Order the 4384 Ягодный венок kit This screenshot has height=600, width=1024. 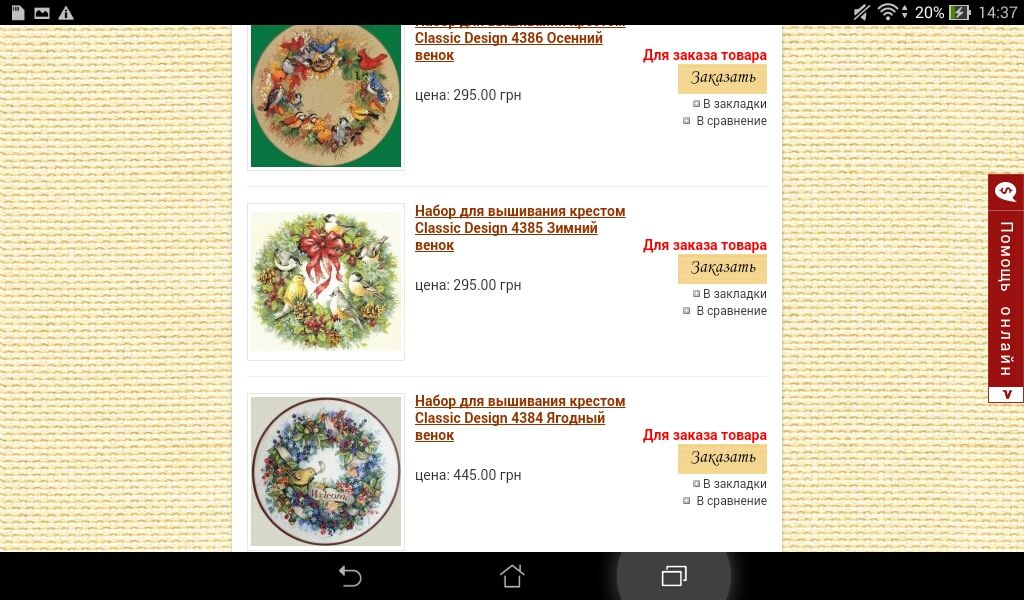pyautogui.click(x=722, y=458)
